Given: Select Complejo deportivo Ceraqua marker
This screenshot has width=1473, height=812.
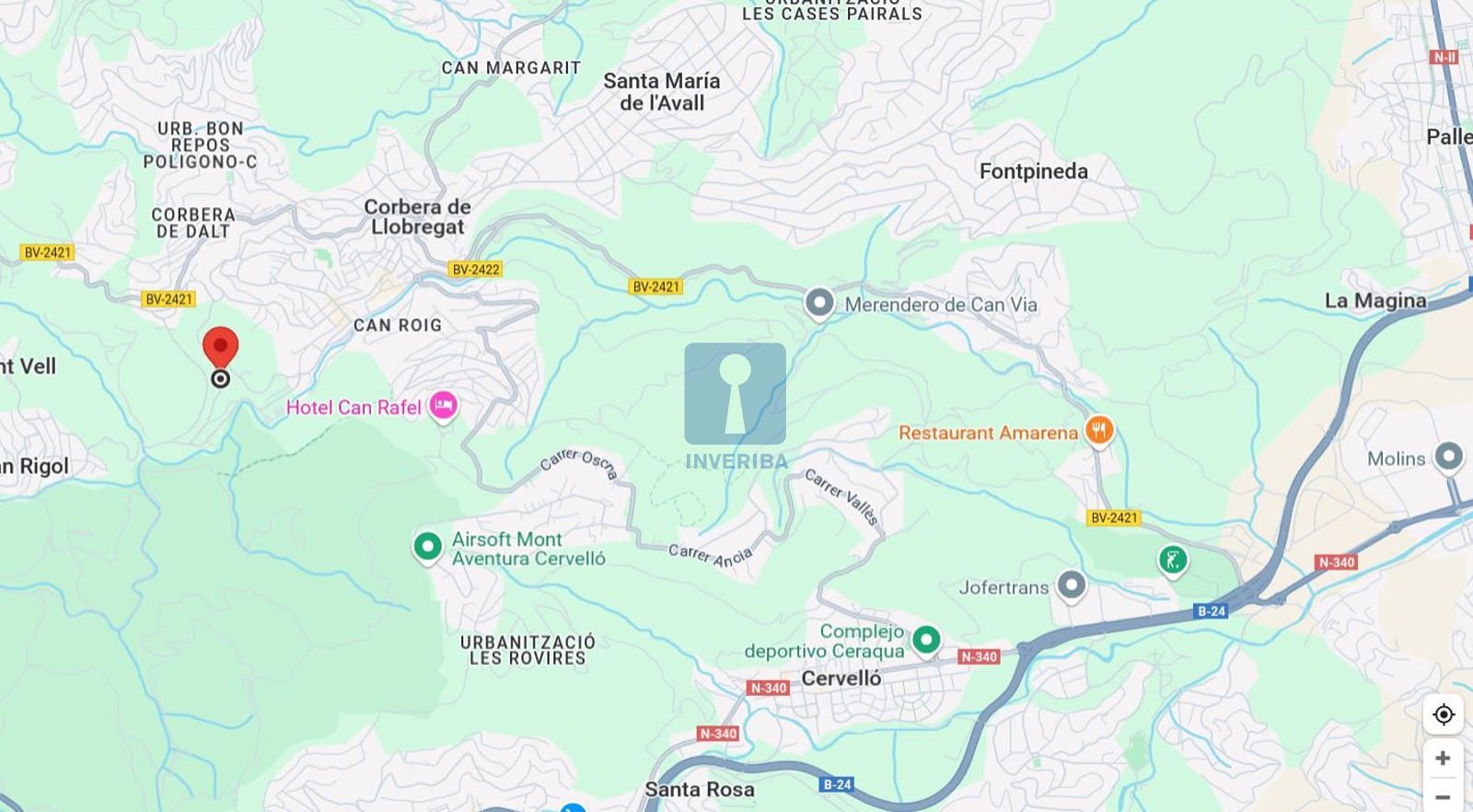Looking at the screenshot, I should [x=926, y=638].
